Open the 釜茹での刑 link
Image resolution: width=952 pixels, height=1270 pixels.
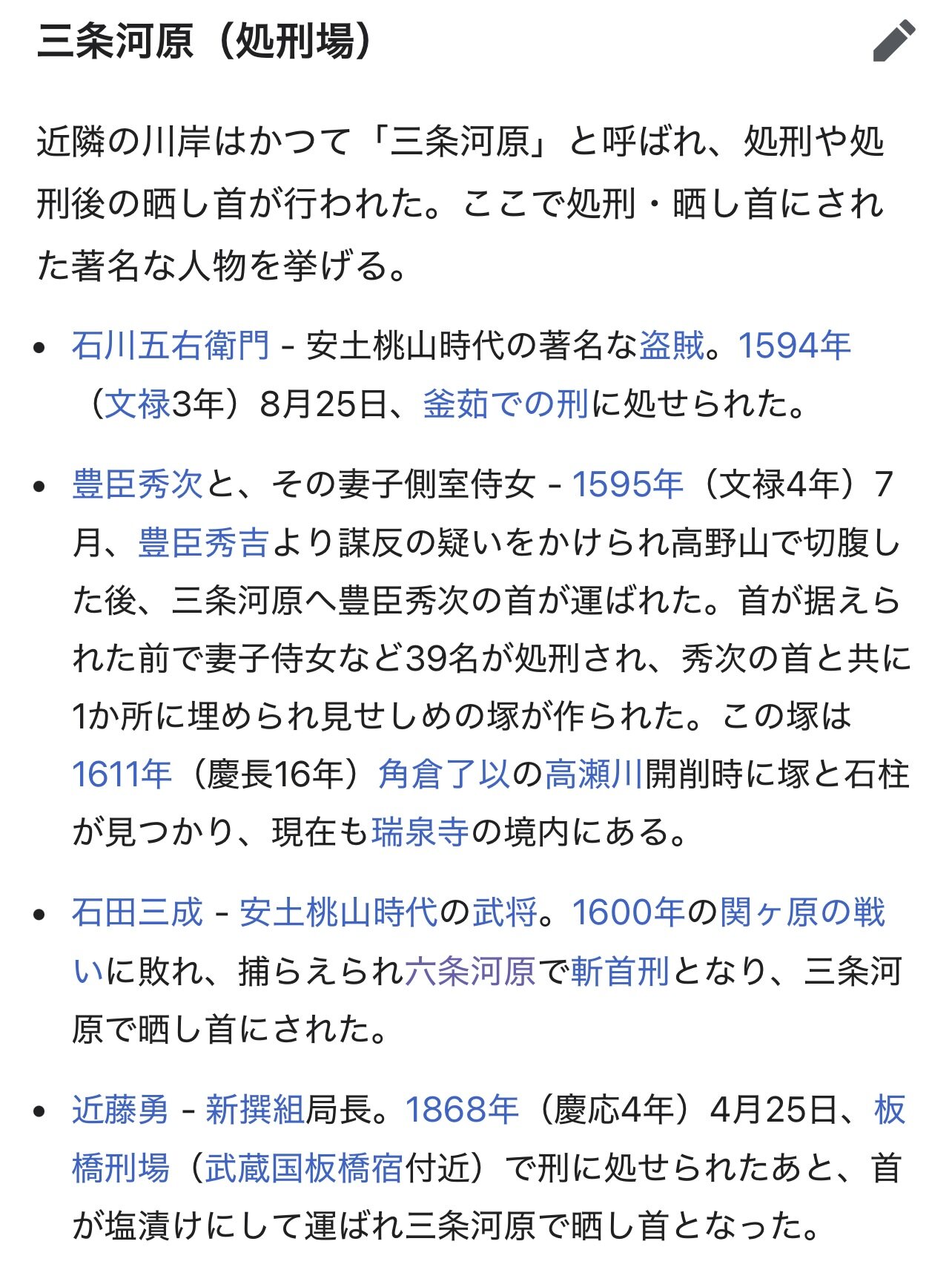click(x=506, y=404)
